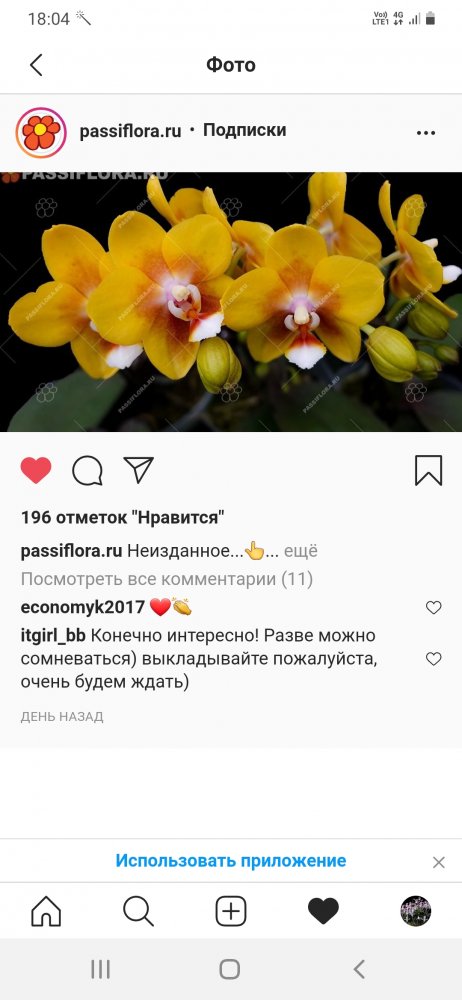Create a new post with the plus tab
The height and width of the screenshot is (1000, 462).
[231, 911]
